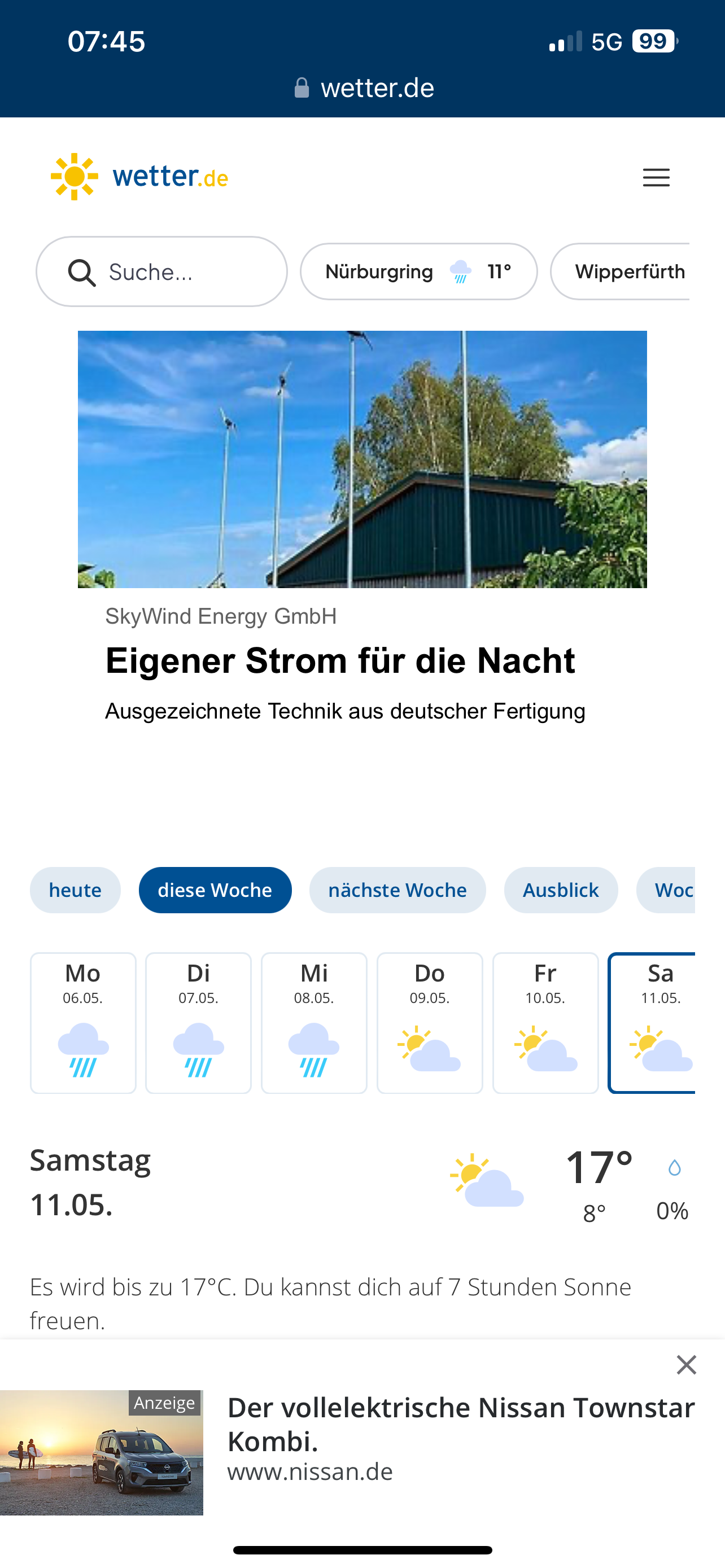This screenshot has height=1568, width=725.
Task: Select Saturday 11.05. forecast card
Action: (652, 1023)
